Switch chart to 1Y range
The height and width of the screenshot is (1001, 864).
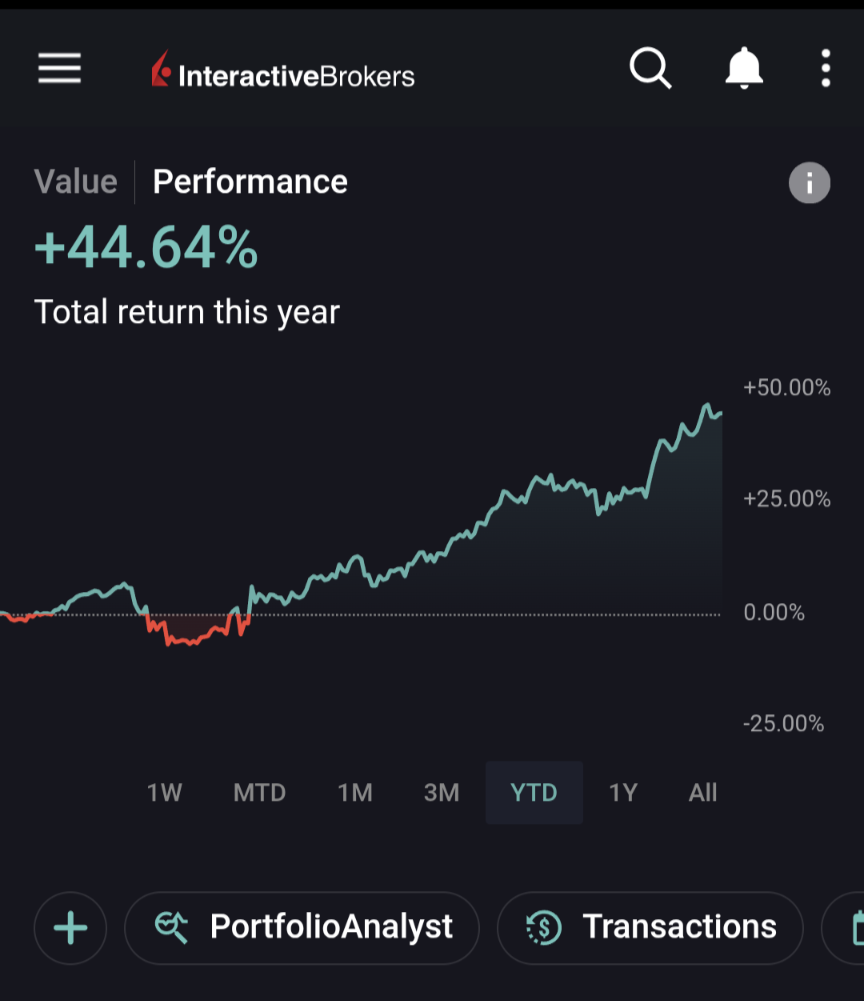click(x=623, y=793)
